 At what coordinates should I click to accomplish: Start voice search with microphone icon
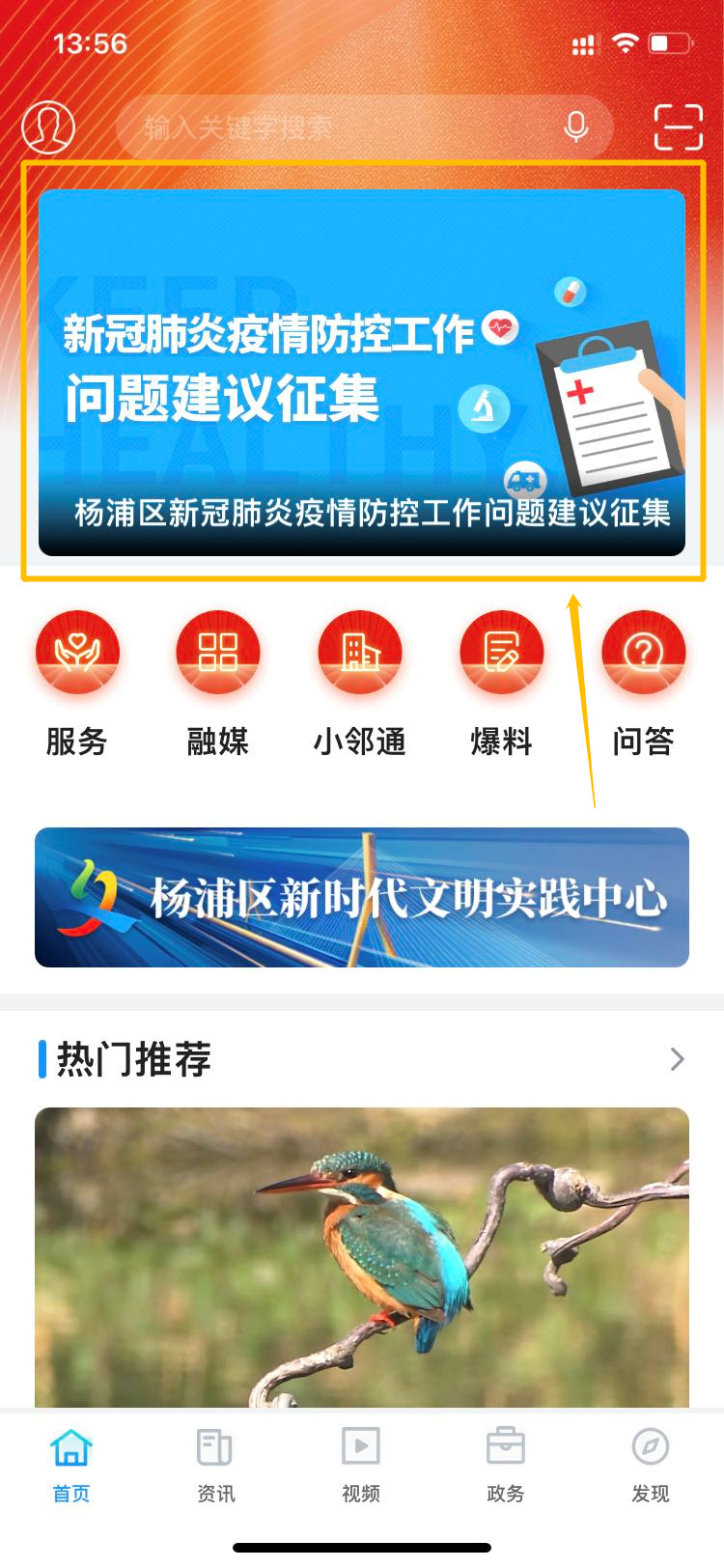[x=576, y=126]
